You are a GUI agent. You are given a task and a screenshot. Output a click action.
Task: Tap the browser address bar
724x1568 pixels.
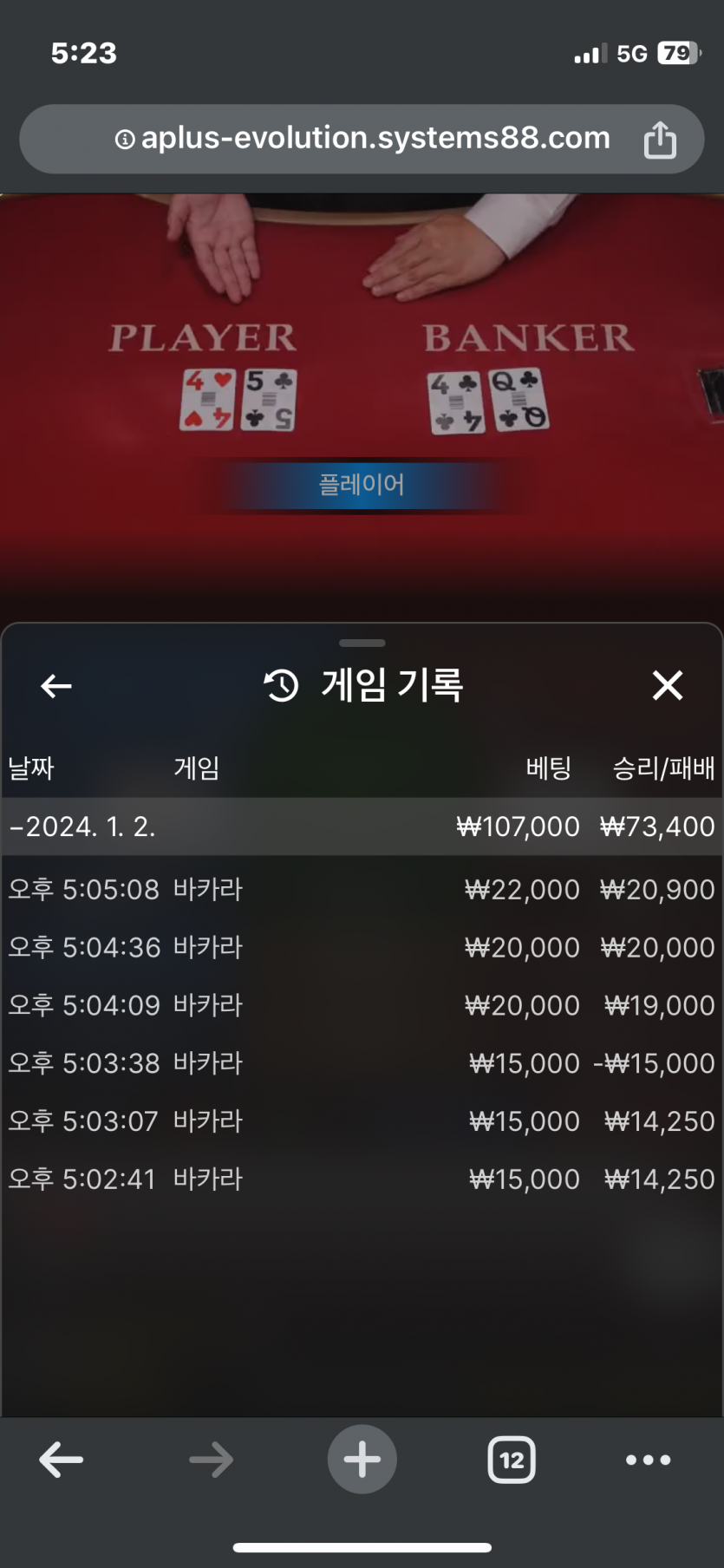[x=362, y=139]
